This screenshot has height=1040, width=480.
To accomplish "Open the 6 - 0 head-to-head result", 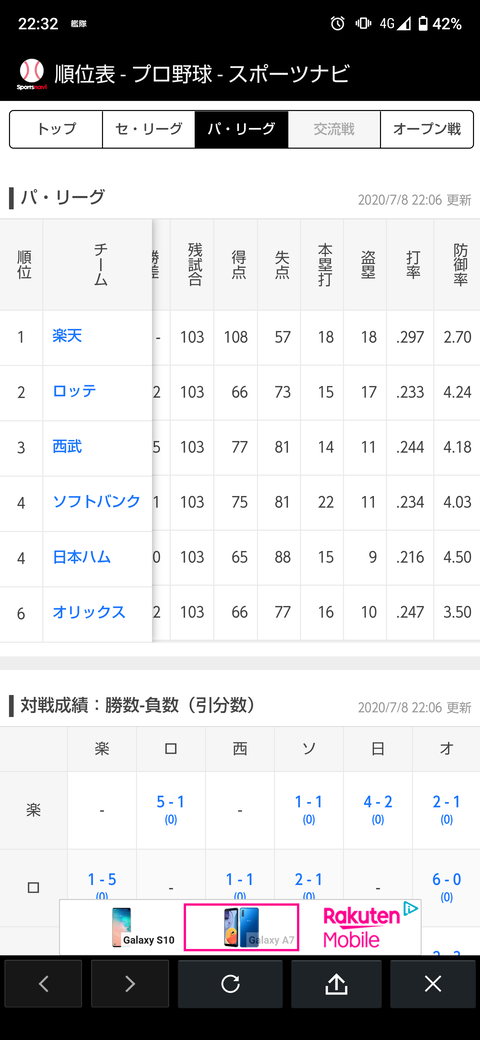I will click(x=446, y=887).
